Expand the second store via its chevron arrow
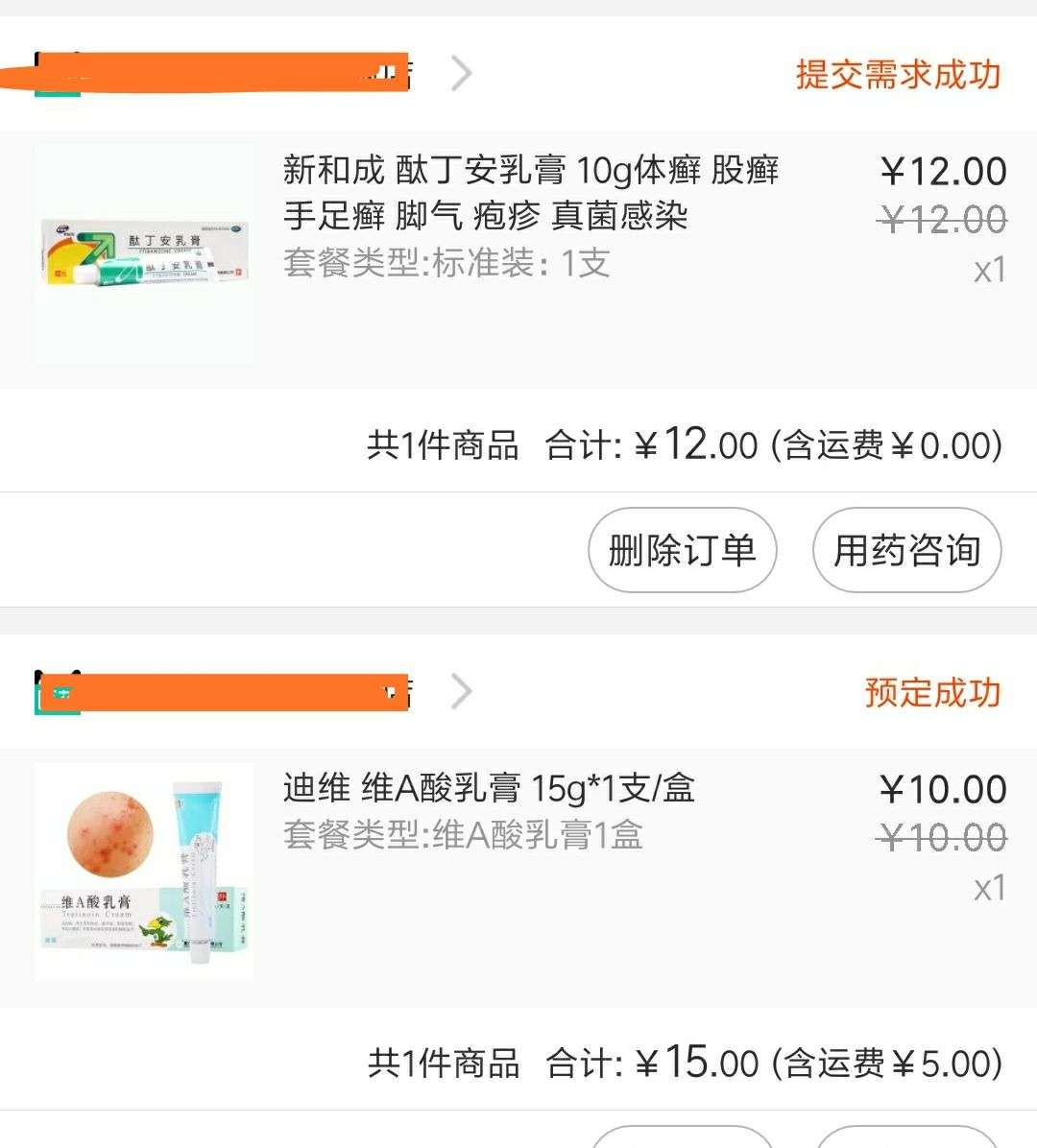This screenshot has height=1148, width=1037. pyautogui.click(x=461, y=693)
